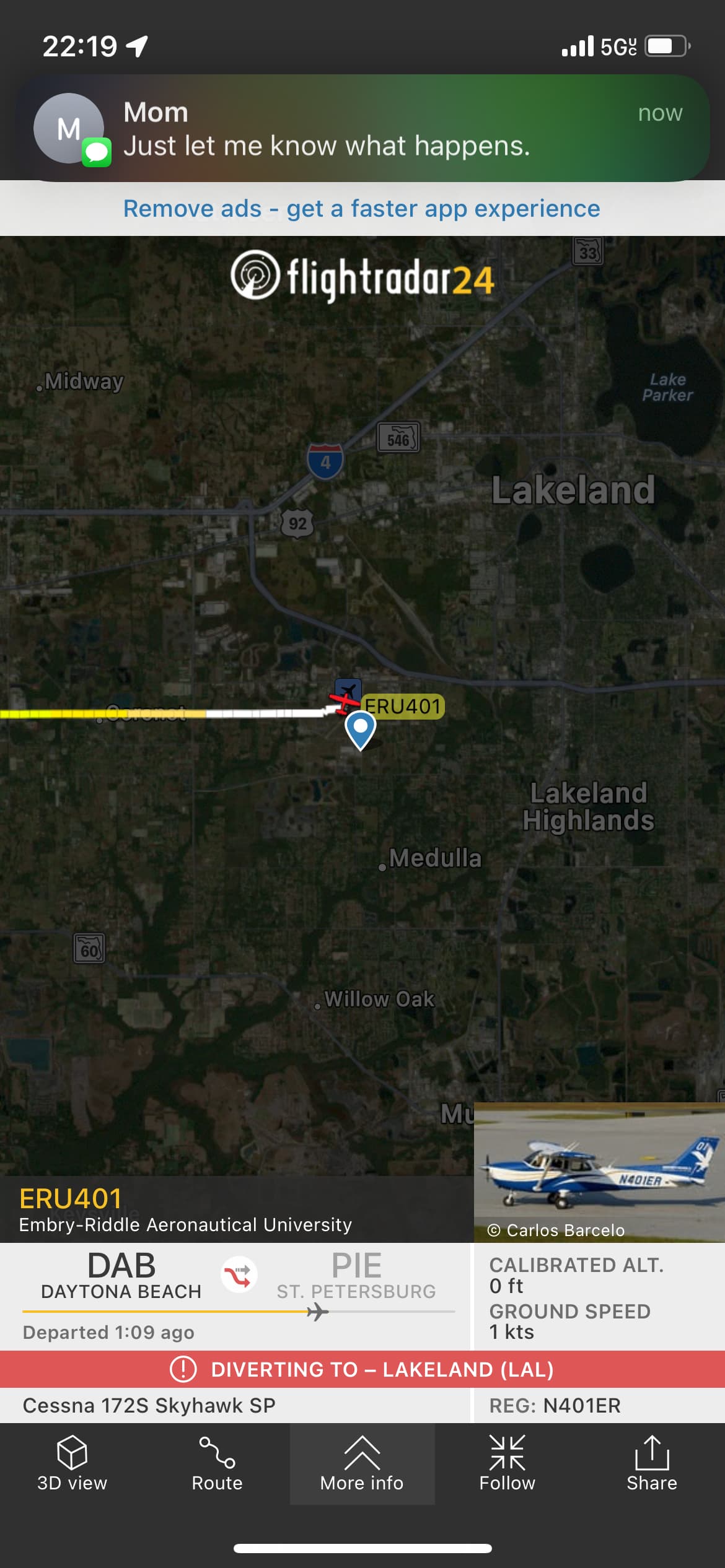Select the ERU401 aircraft marker on map

coord(341,703)
